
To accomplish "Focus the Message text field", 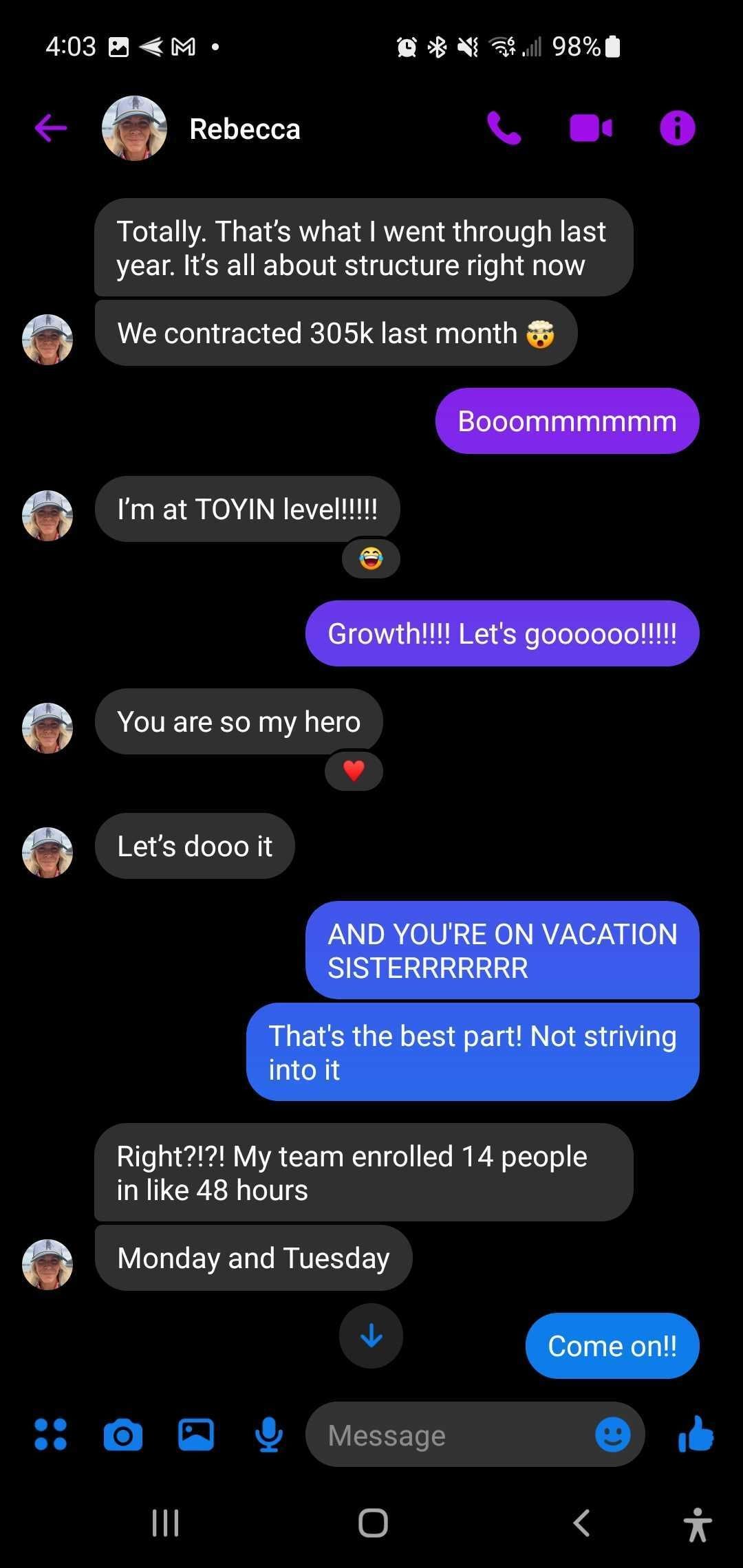I will click(x=447, y=1435).
